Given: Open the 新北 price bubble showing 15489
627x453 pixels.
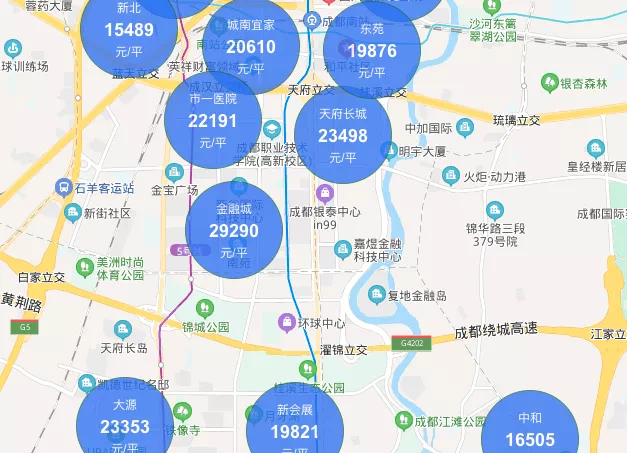Looking at the screenshot, I should point(128,30).
